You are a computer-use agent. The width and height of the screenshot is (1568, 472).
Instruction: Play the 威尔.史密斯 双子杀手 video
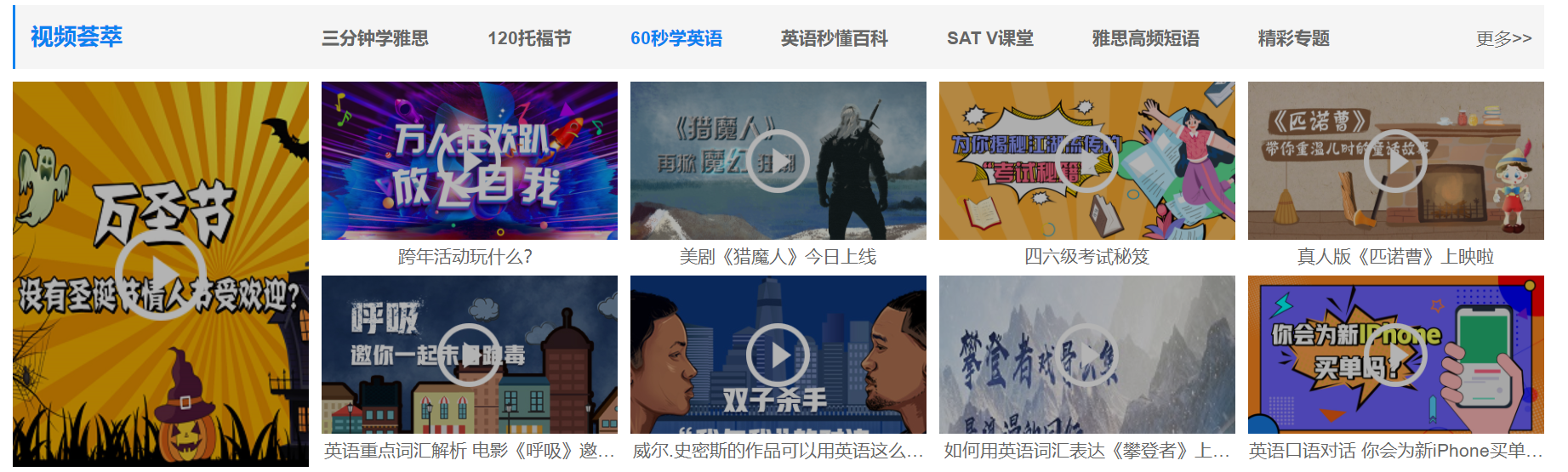pyautogui.click(x=778, y=355)
